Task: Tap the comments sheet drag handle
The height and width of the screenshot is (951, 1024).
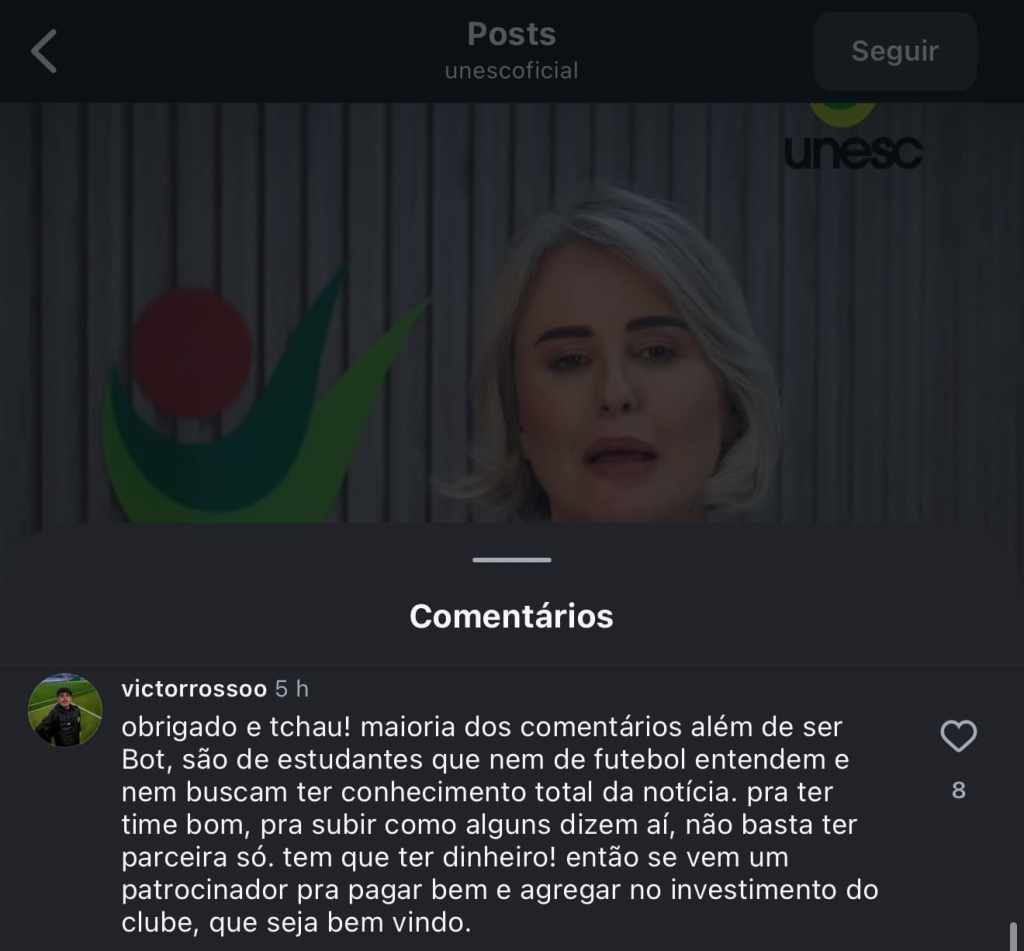Action: (512, 560)
